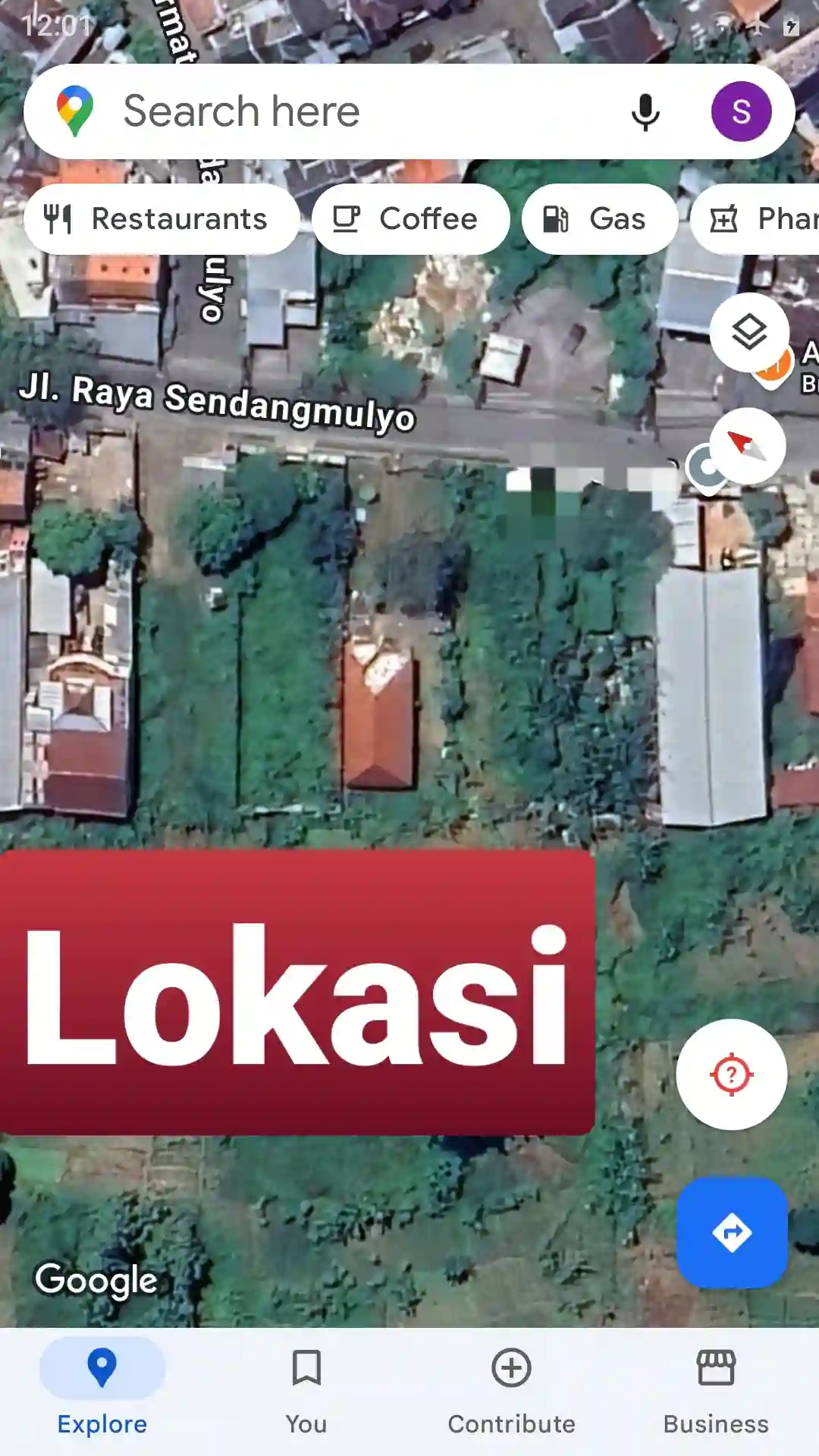Open directions with the blue arrow button

[x=731, y=1232]
